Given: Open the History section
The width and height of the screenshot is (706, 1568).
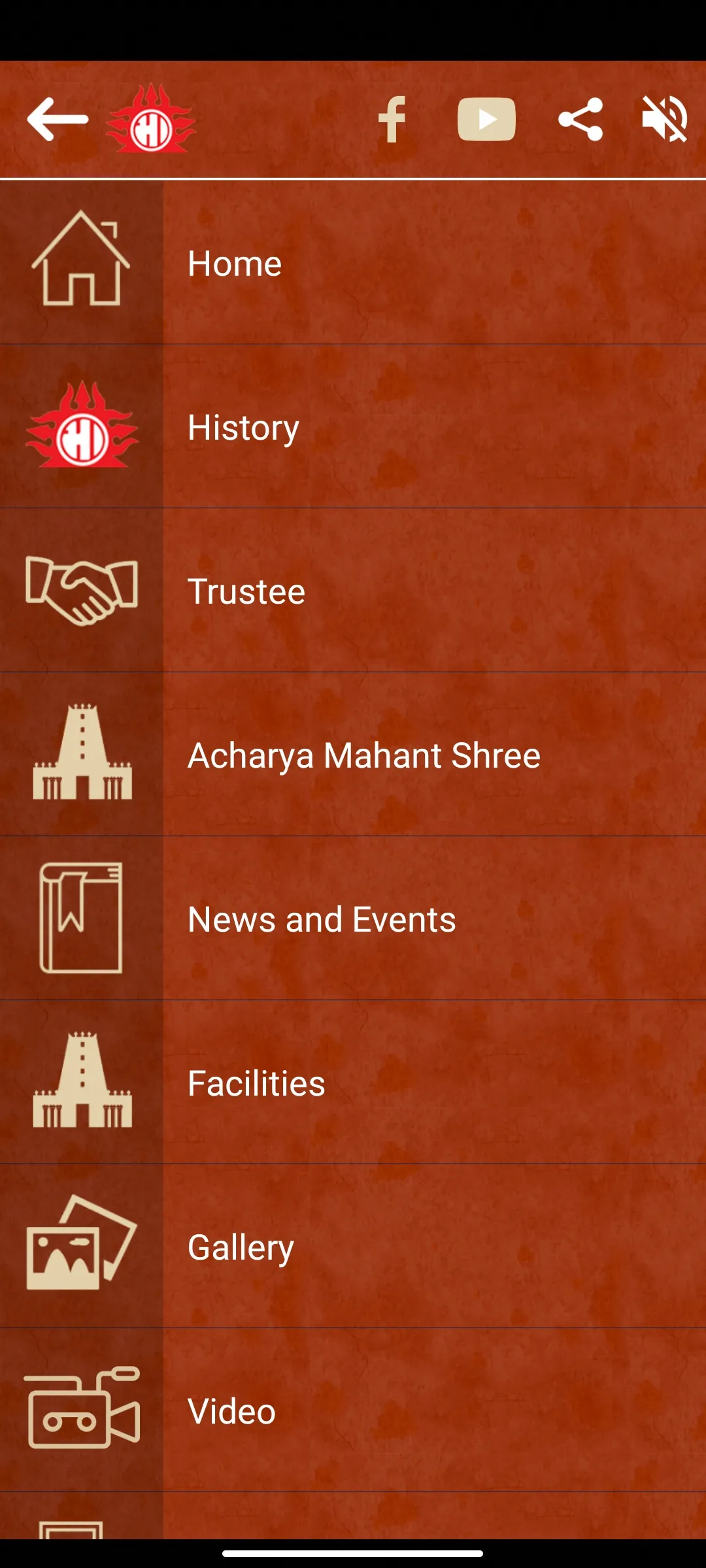Looking at the screenshot, I should 353,427.
